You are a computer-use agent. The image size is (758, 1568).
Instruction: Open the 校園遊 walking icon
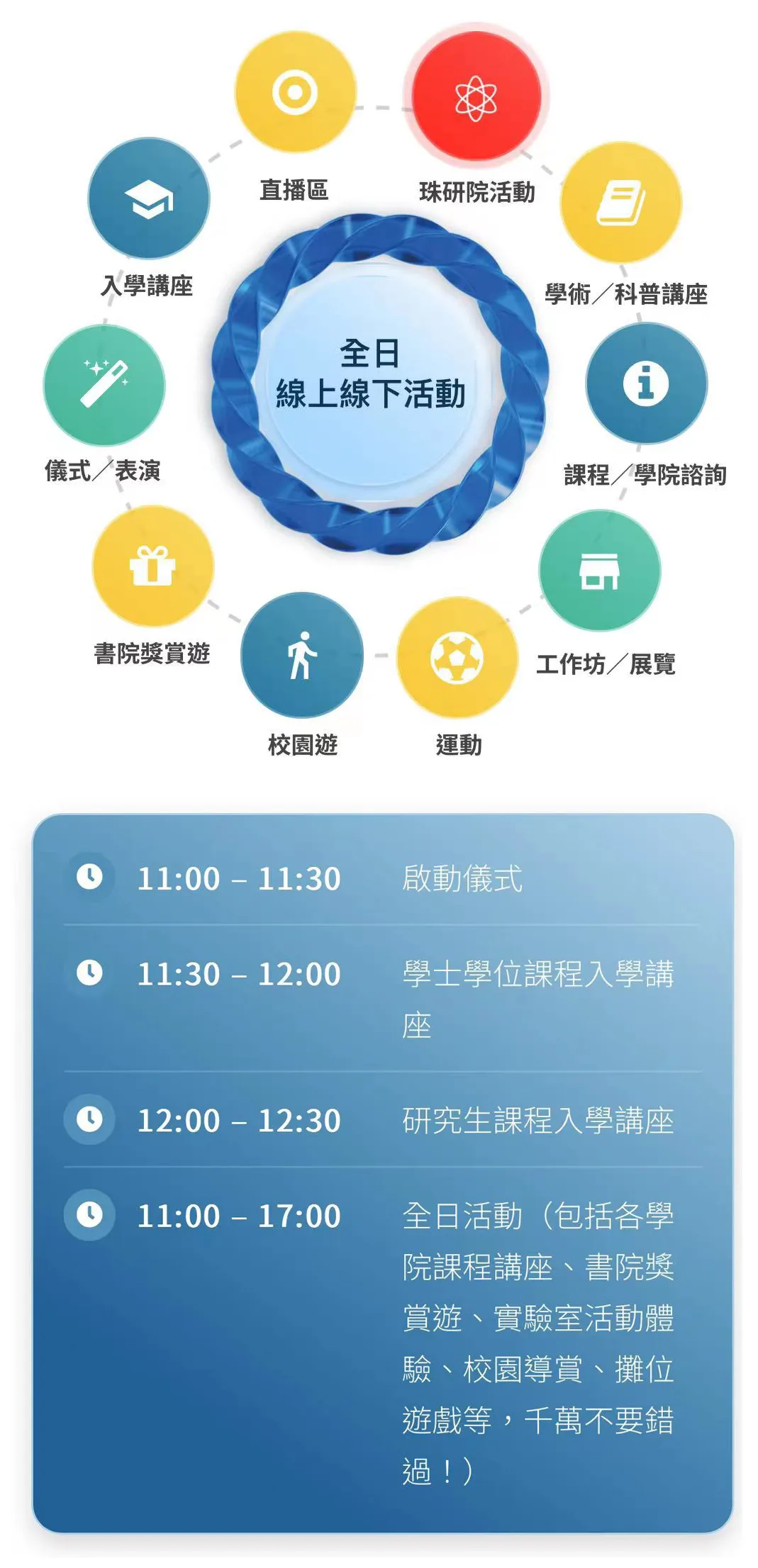pyautogui.click(x=302, y=656)
